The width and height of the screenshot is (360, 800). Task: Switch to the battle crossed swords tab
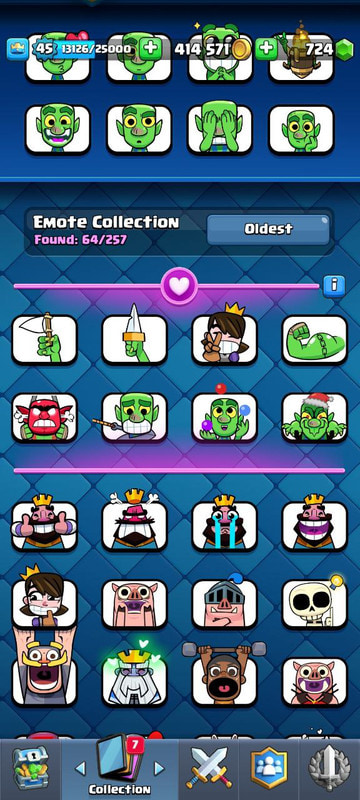(209, 769)
